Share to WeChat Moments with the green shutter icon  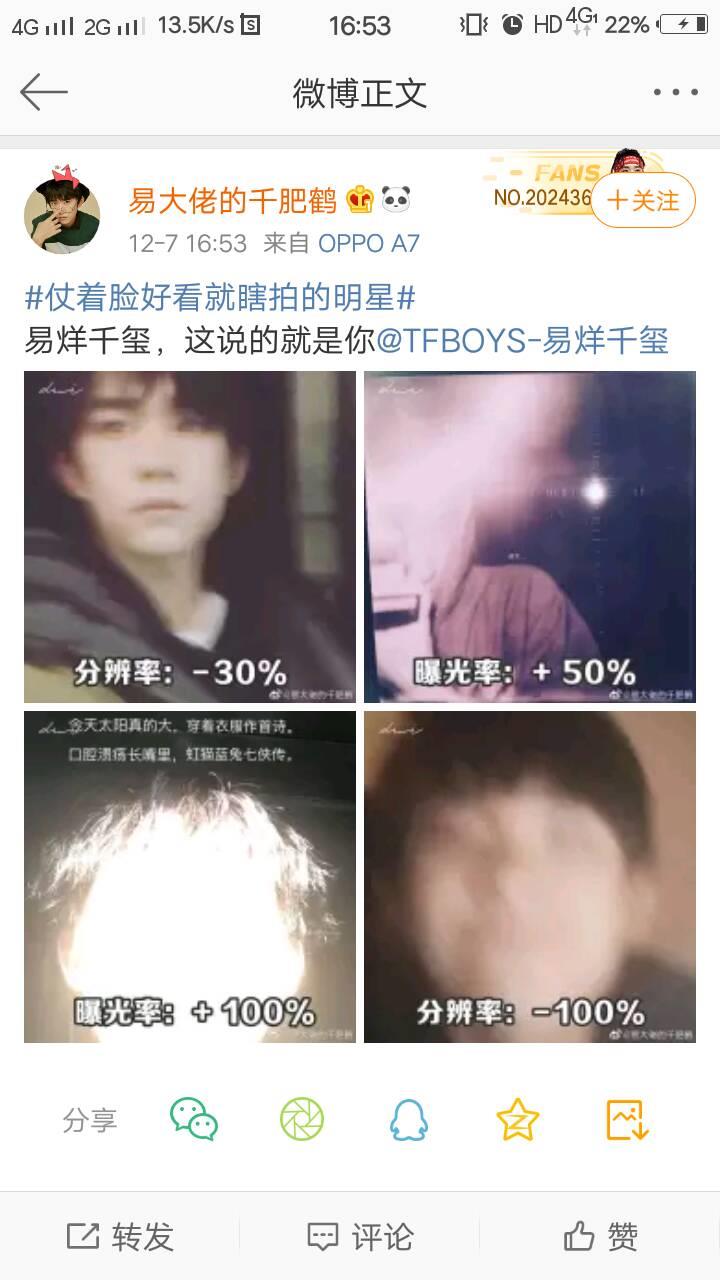pos(302,1120)
